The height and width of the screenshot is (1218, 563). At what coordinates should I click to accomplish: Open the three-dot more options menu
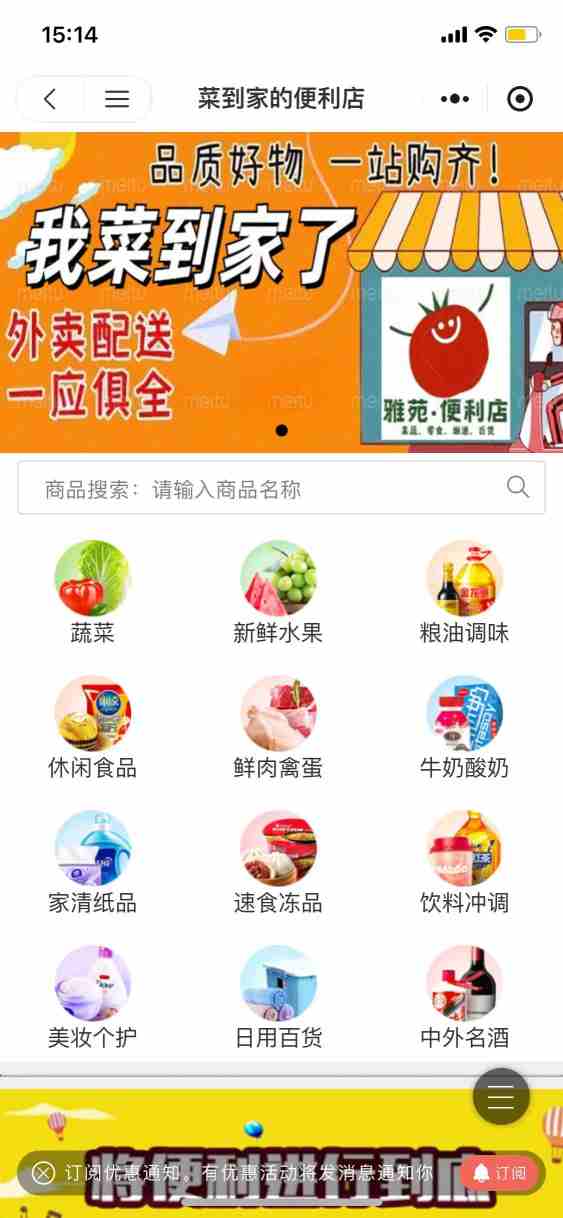coord(454,99)
